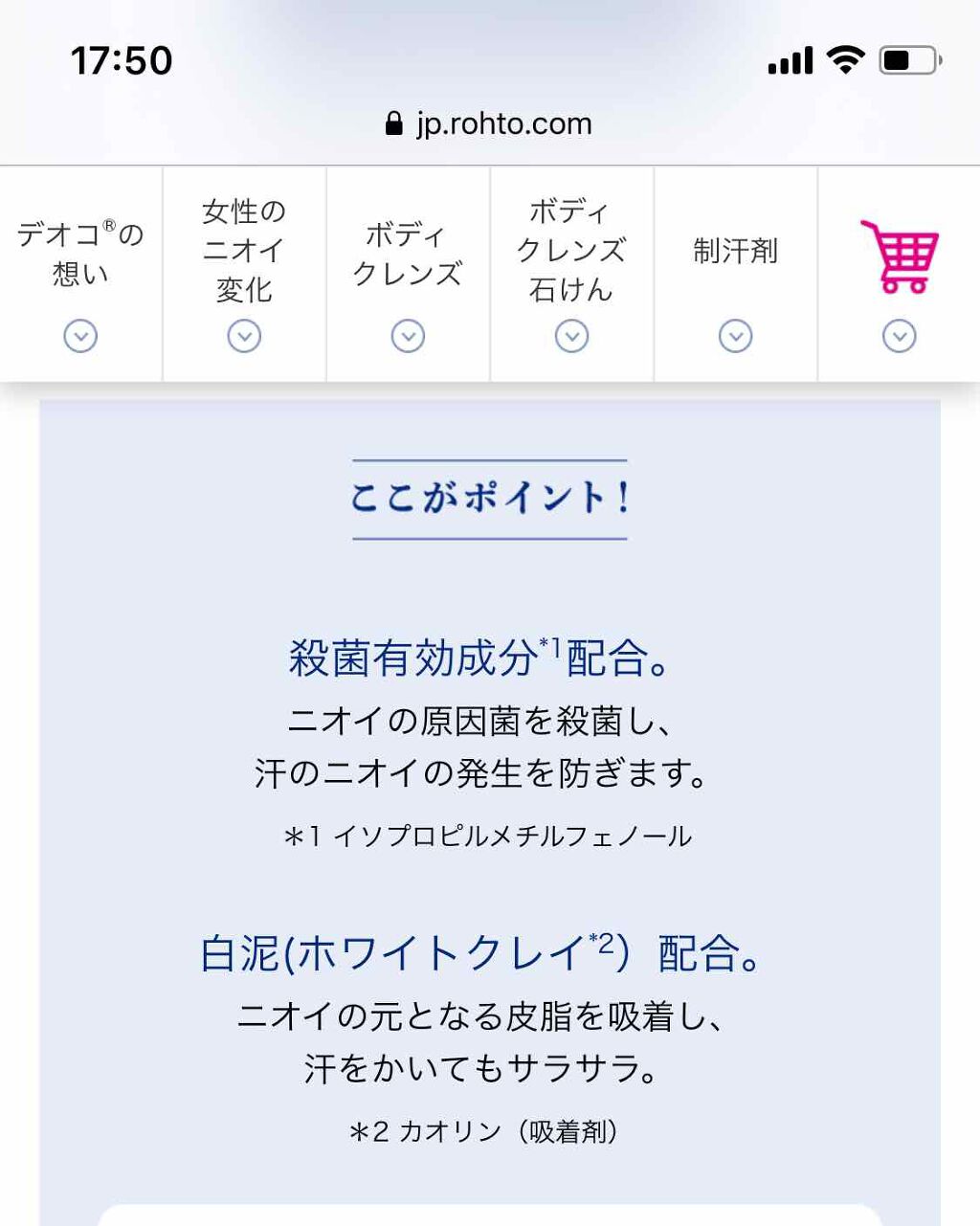Expand the chevron below the cart icon
The height and width of the screenshot is (1226, 980).
(898, 336)
